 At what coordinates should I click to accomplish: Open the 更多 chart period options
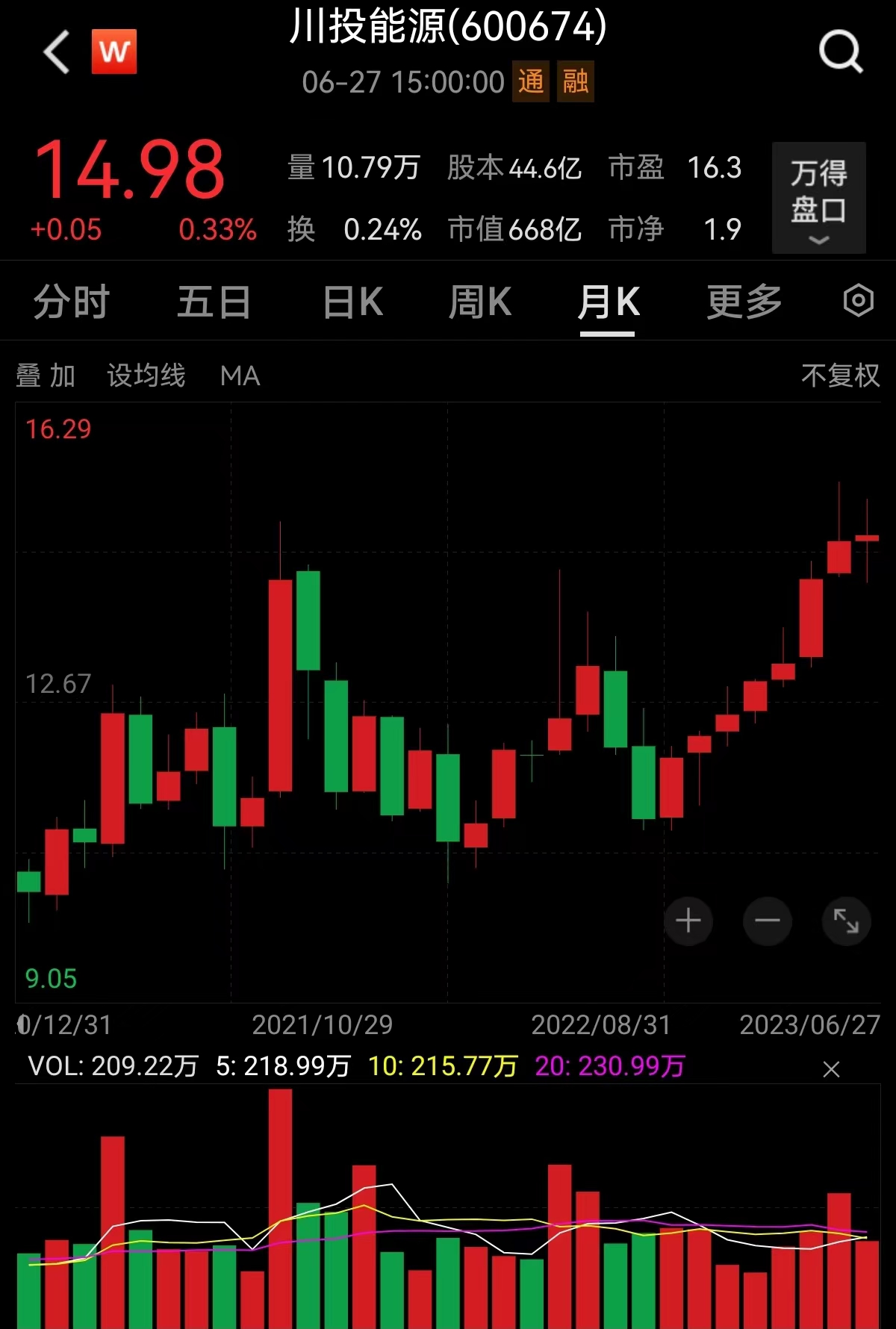point(744,302)
